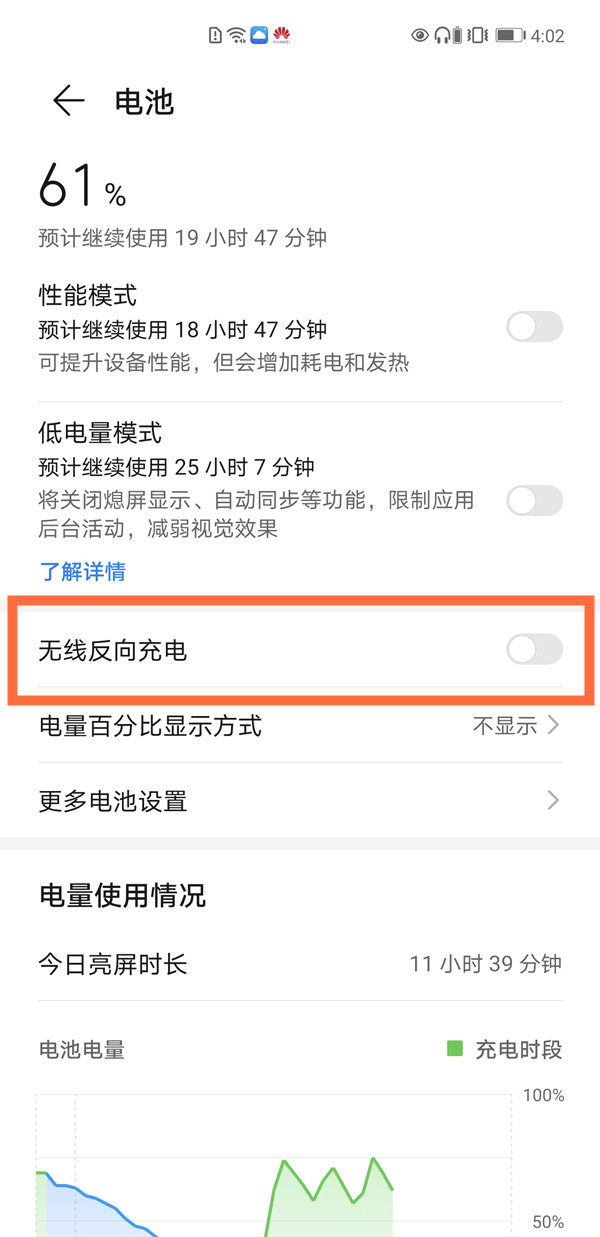This screenshot has width=600, height=1237.
Task: Go back from the 电池 screen
Action: click(68, 101)
